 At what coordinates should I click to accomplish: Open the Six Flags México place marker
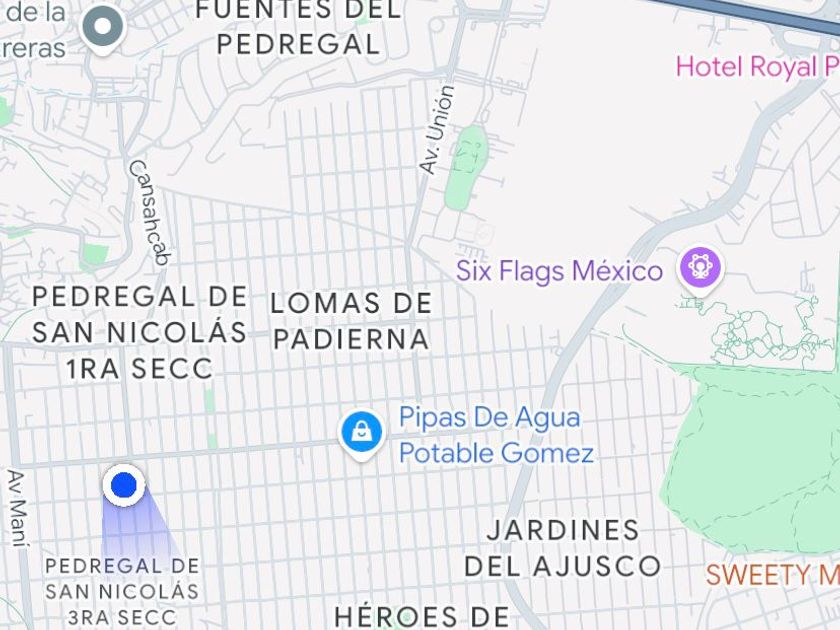(x=700, y=269)
